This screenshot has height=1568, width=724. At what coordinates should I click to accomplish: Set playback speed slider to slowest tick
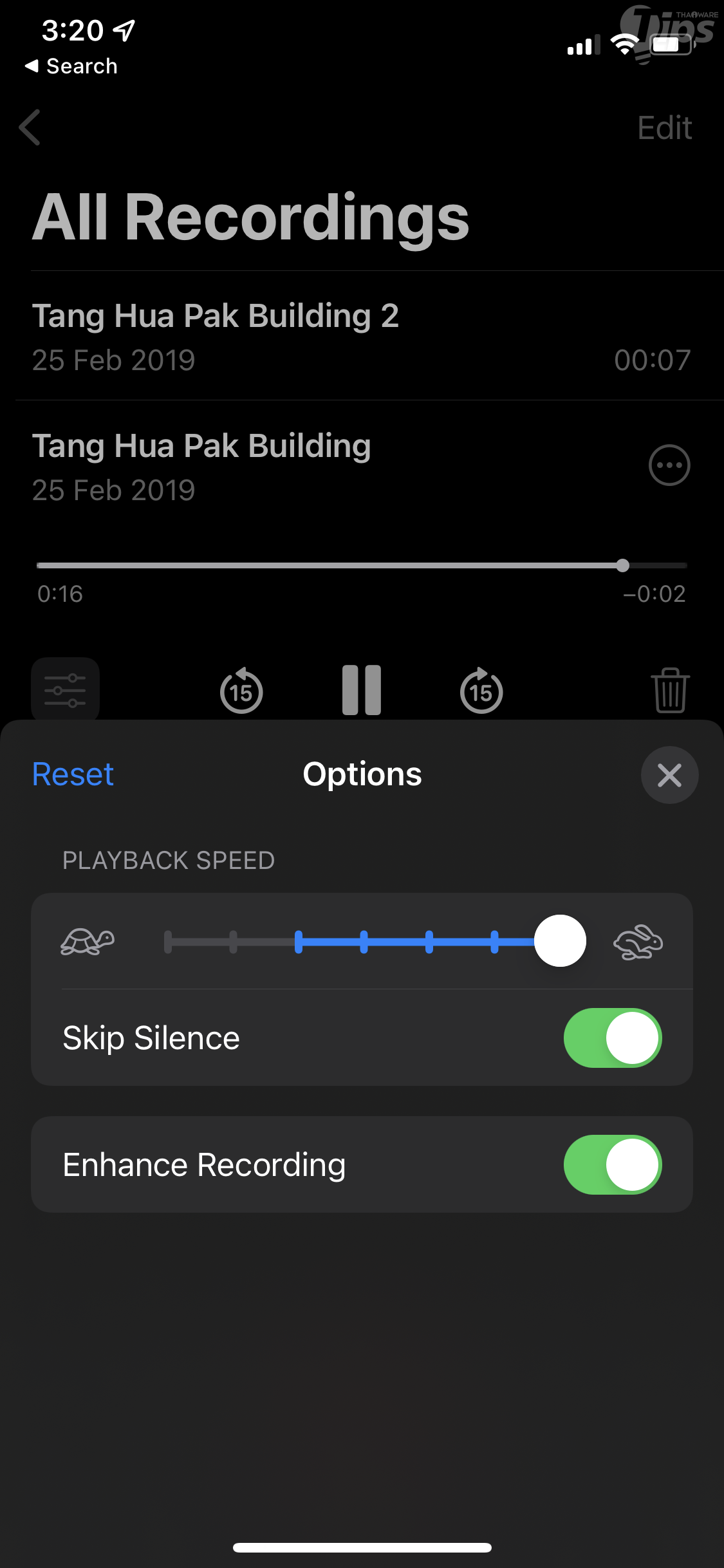tap(168, 942)
